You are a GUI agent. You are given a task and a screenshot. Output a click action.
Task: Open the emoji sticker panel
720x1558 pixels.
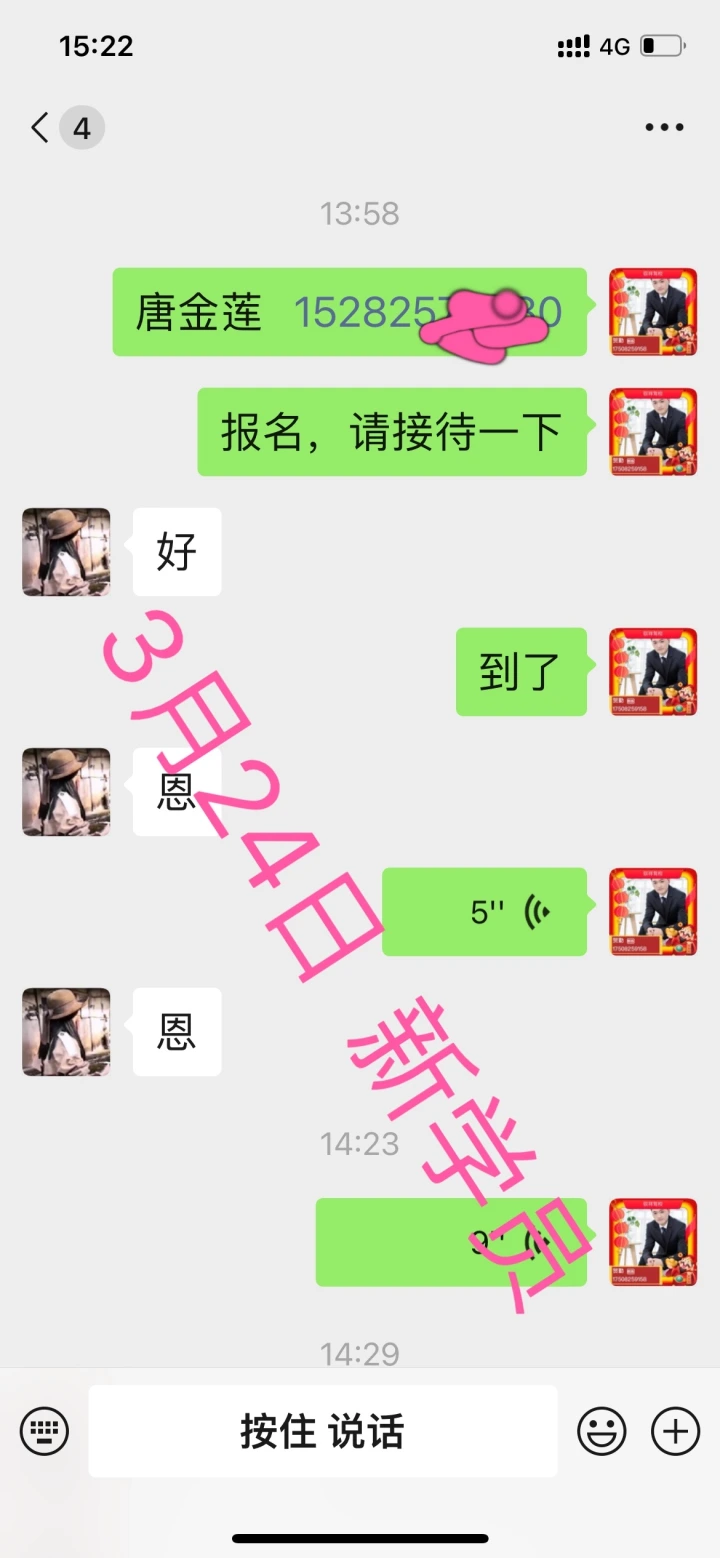pyautogui.click(x=601, y=1430)
